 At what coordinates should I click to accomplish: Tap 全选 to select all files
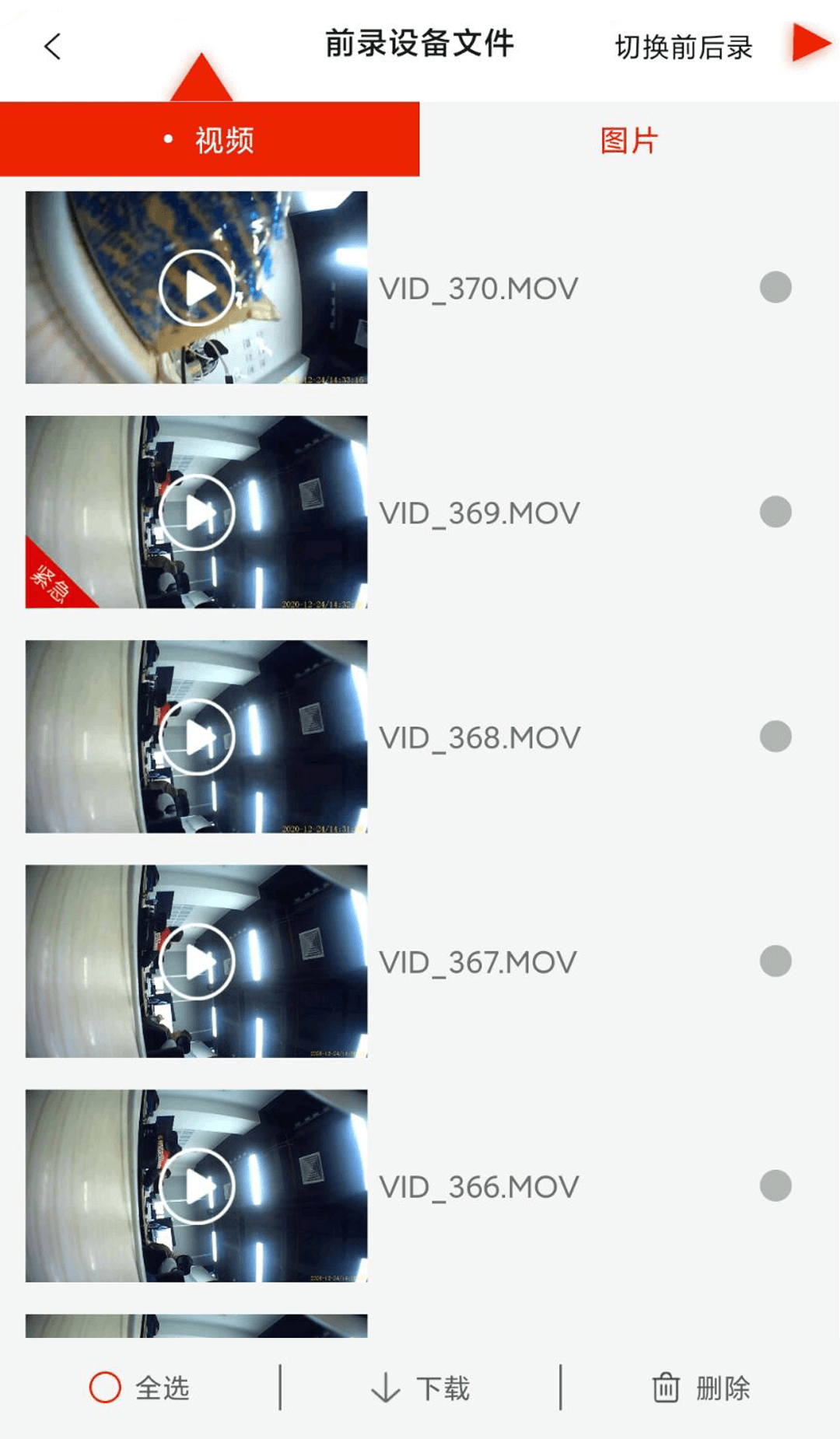(x=140, y=1388)
